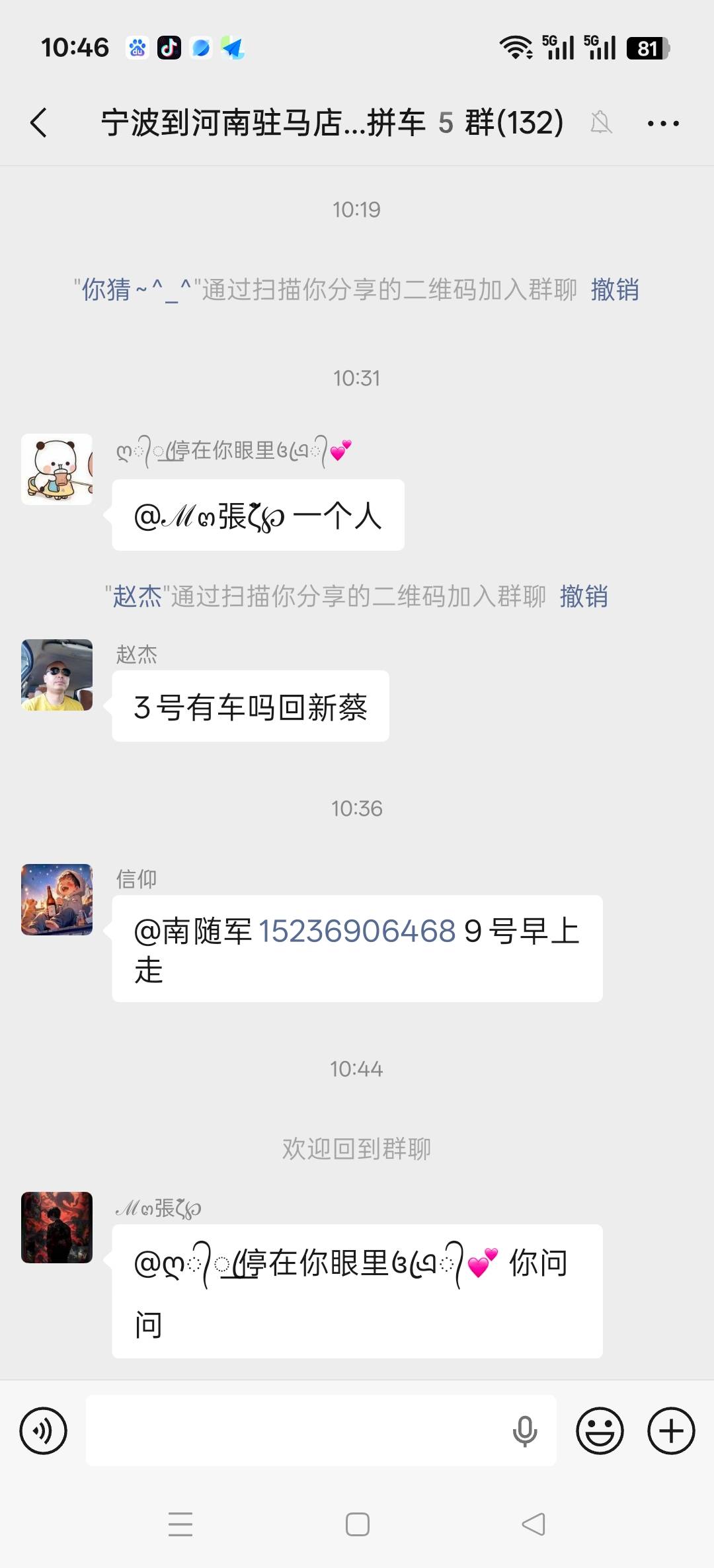Open the avatar of the 張 user
Image resolution: width=714 pixels, height=1568 pixels.
(57, 1228)
